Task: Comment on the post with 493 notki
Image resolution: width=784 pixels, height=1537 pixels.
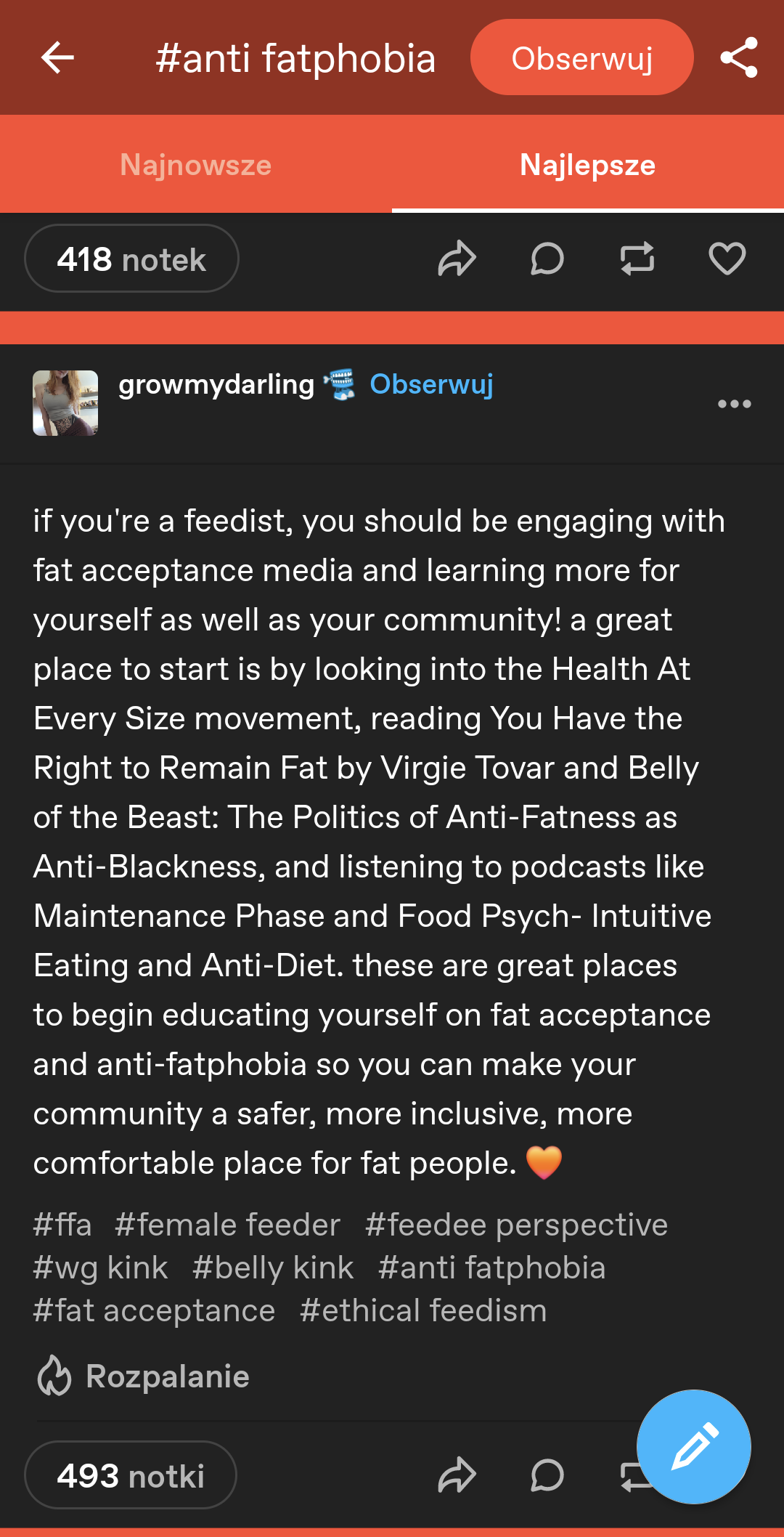Action: click(x=547, y=1476)
